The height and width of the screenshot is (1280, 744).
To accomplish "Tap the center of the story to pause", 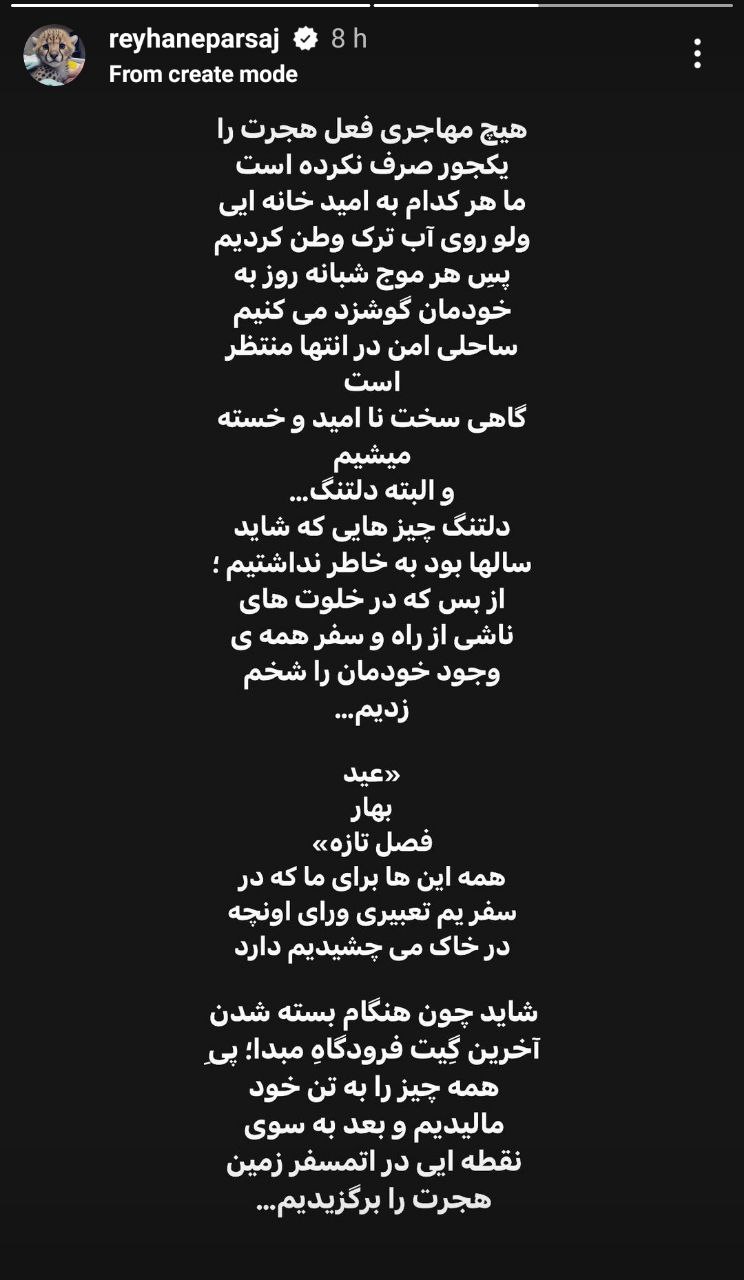I will [x=372, y=640].
